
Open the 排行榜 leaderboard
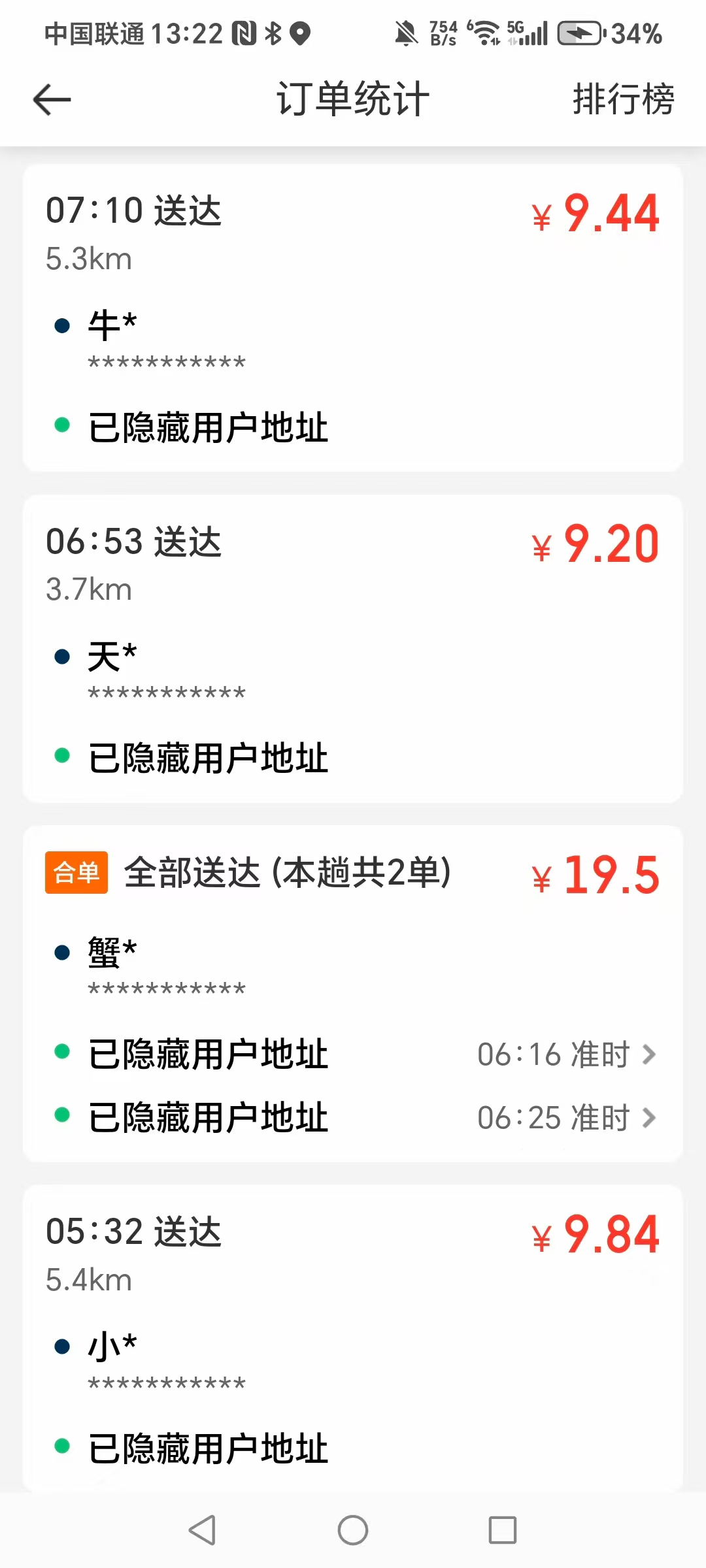point(623,100)
